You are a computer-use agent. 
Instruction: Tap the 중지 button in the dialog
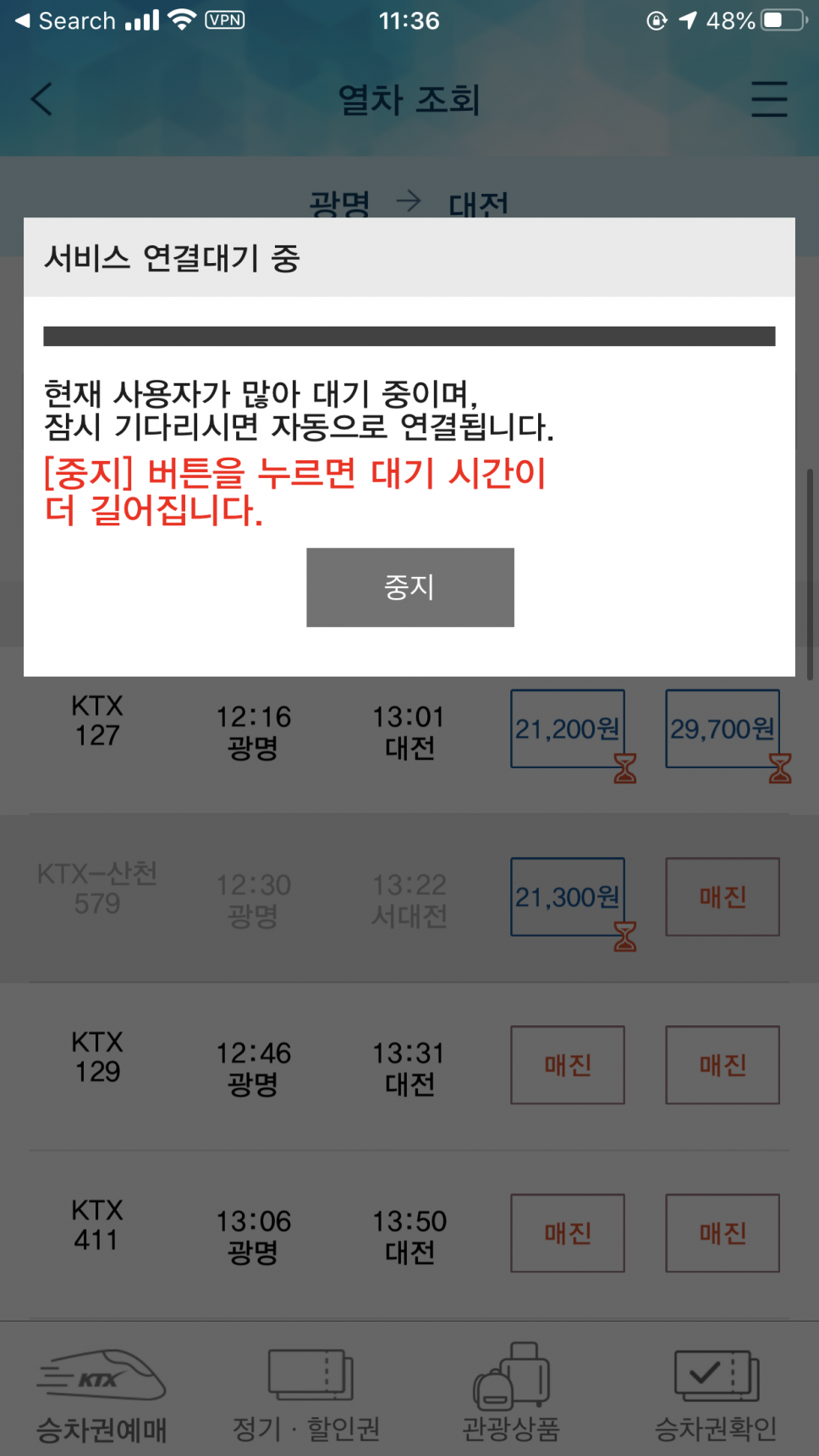coord(409,587)
